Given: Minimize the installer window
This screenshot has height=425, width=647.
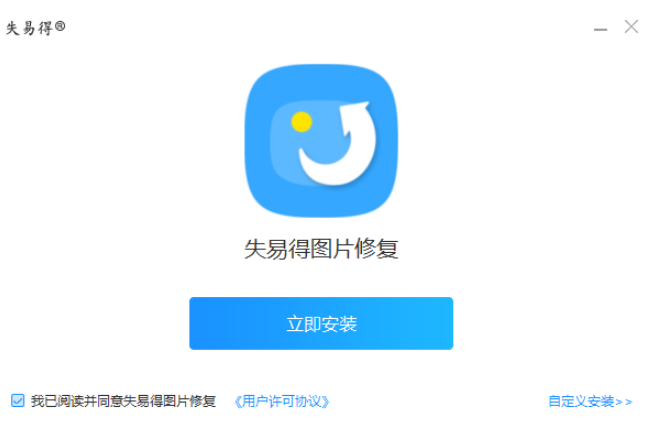Looking at the screenshot, I should coord(600,28).
